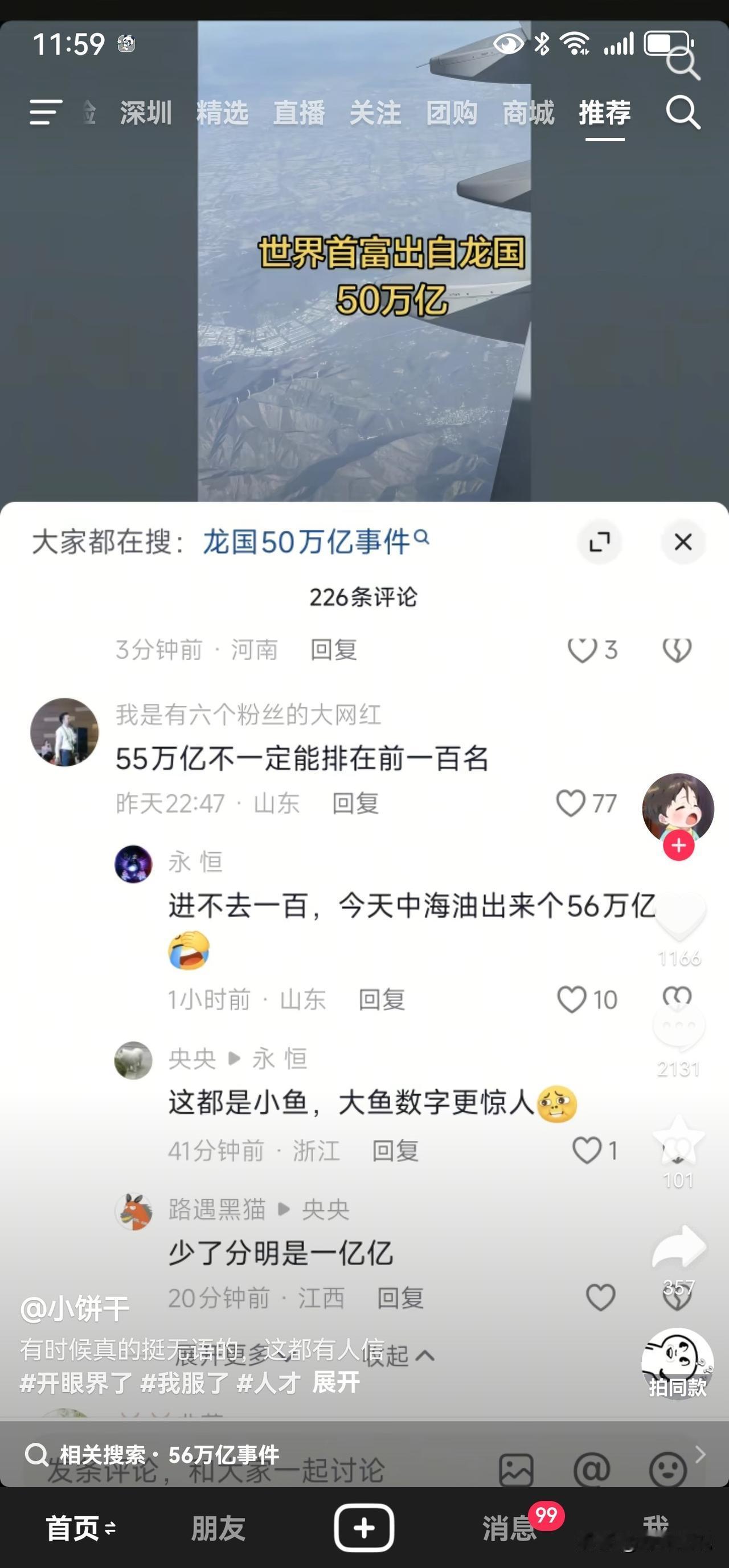The width and height of the screenshot is (729, 1568).
Task: Dislike the top comment from 河南
Action: click(x=676, y=650)
